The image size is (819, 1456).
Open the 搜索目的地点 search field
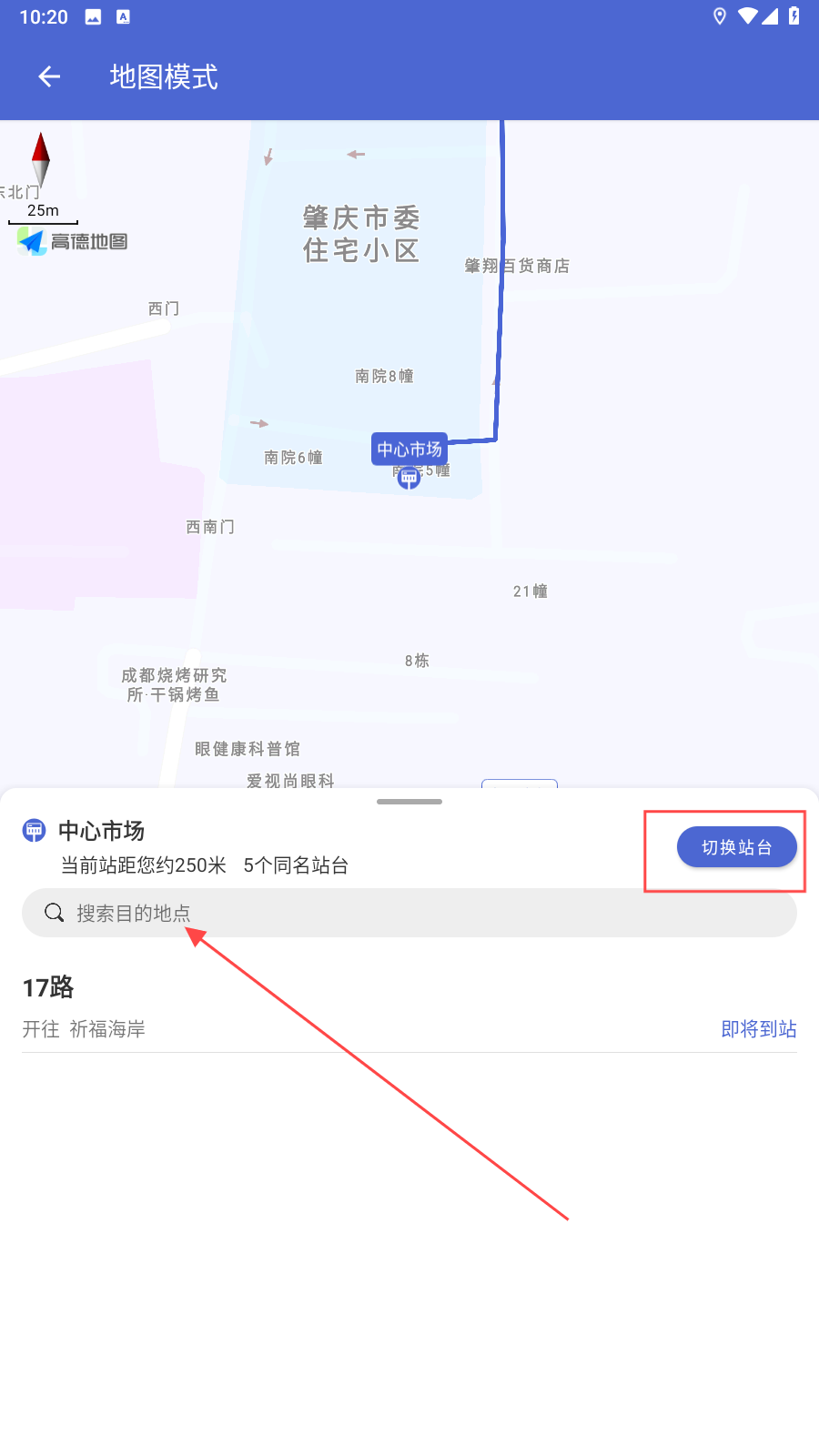409,913
